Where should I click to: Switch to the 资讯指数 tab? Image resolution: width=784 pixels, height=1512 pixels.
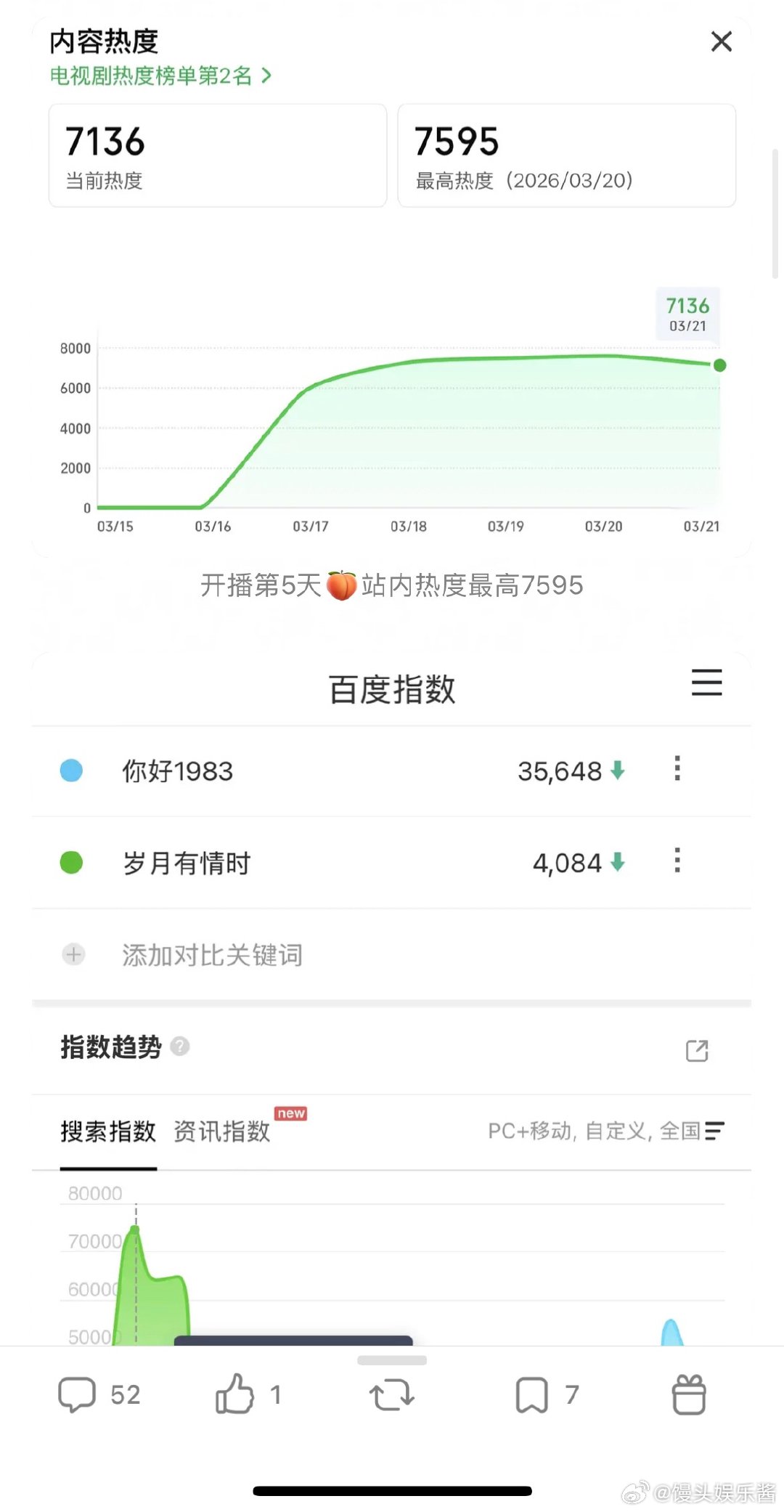(221, 1131)
